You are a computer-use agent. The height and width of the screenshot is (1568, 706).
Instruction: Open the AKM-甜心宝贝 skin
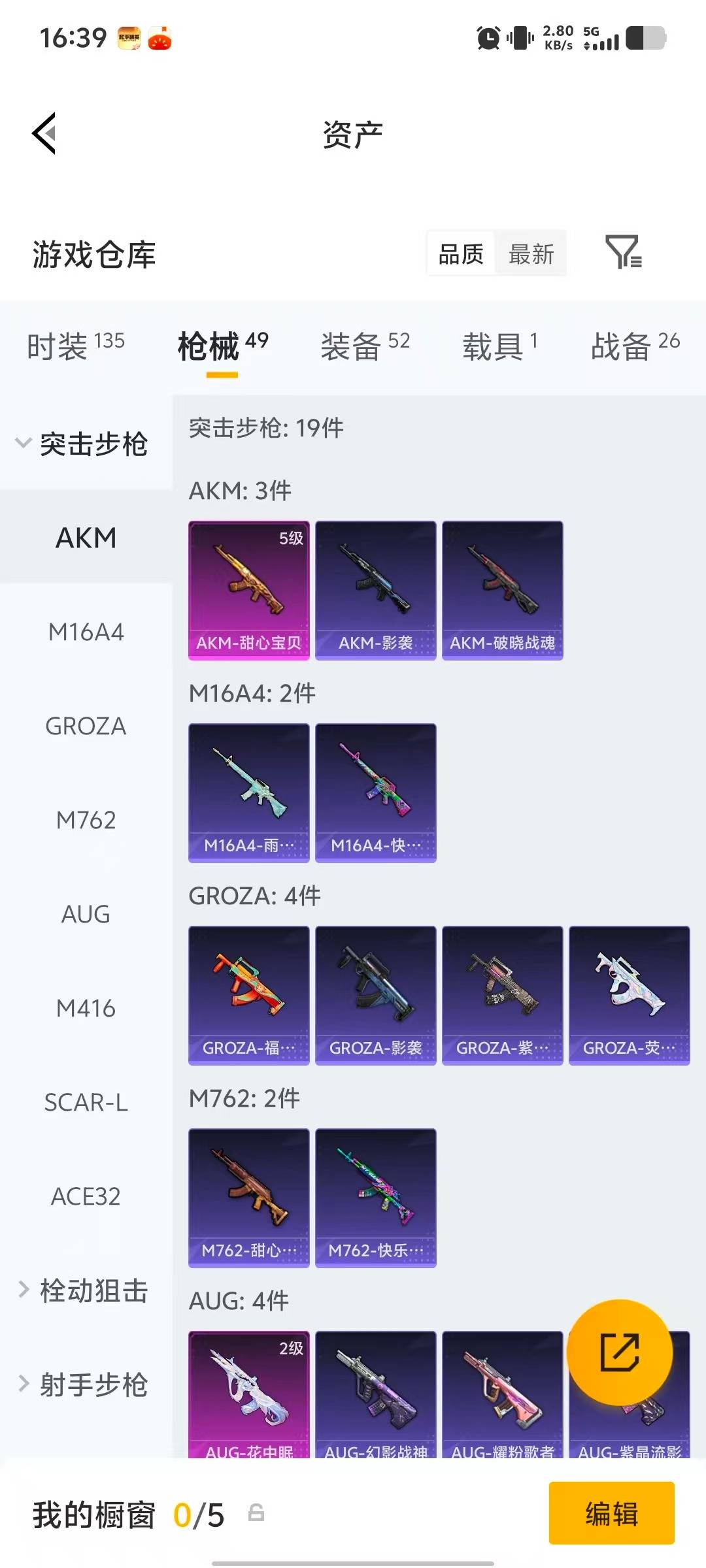click(x=249, y=590)
